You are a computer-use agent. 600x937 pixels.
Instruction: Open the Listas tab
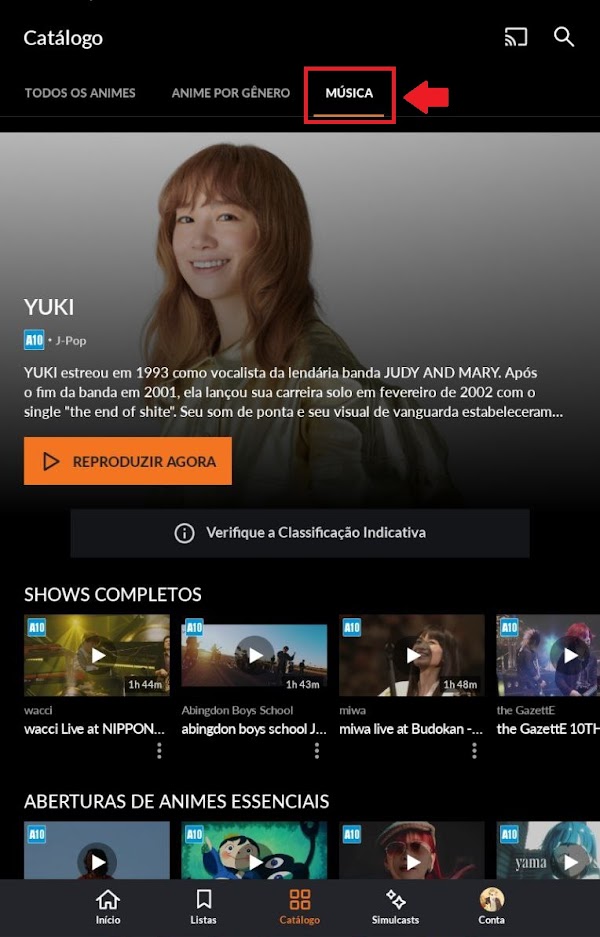point(203,906)
